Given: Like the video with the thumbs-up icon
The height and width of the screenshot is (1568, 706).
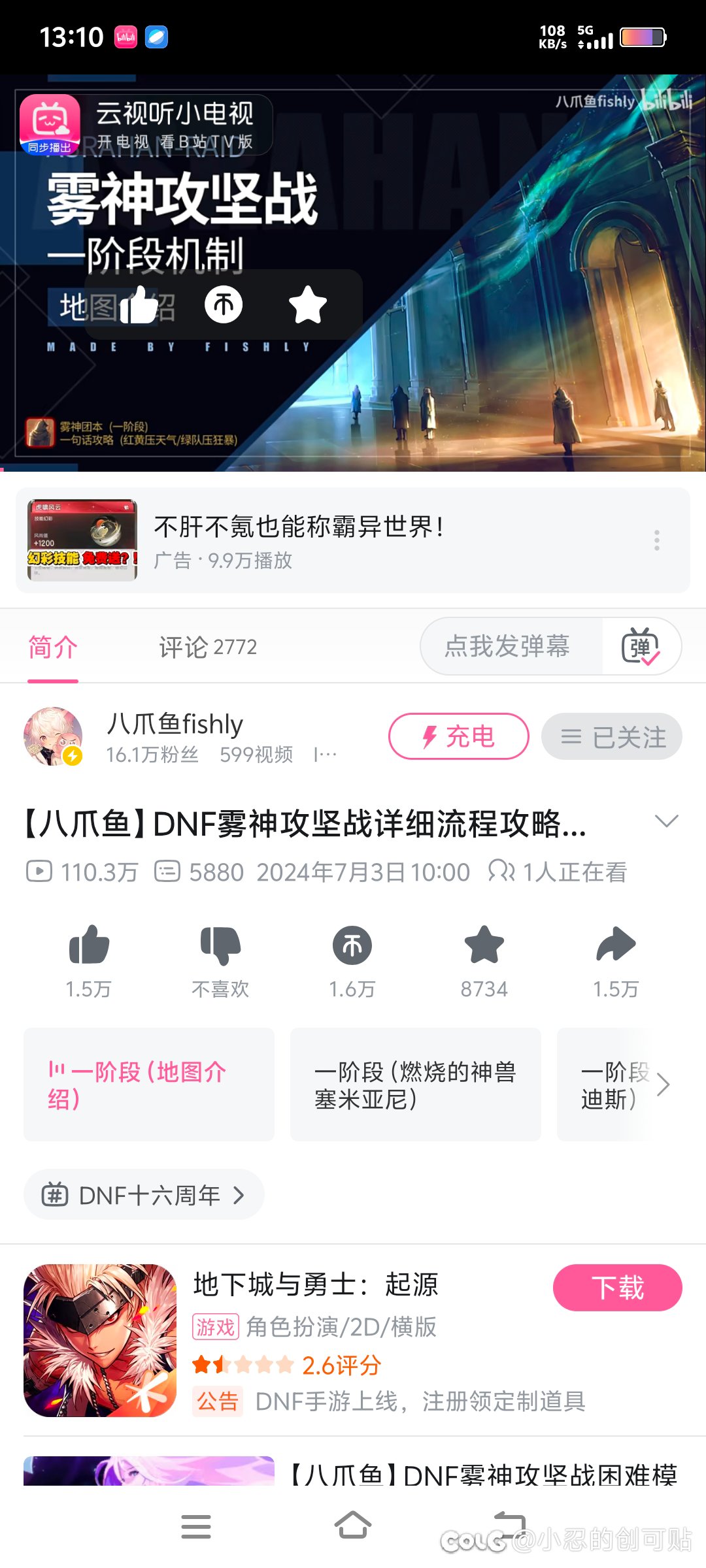Looking at the screenshot, I should [x=89, y=945].
